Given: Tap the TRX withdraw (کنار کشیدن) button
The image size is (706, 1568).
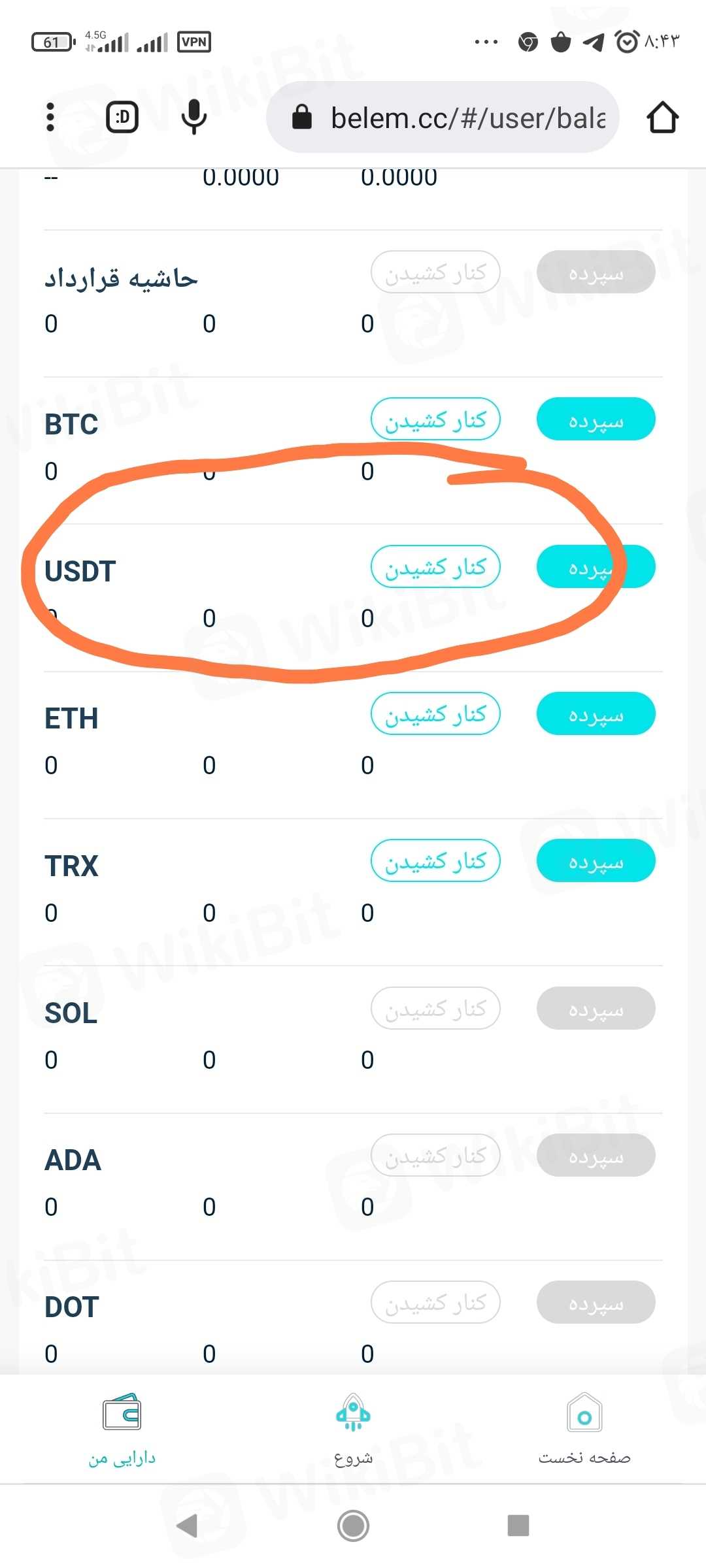Looking at the screenshot, I should click(x=435, y=861).
